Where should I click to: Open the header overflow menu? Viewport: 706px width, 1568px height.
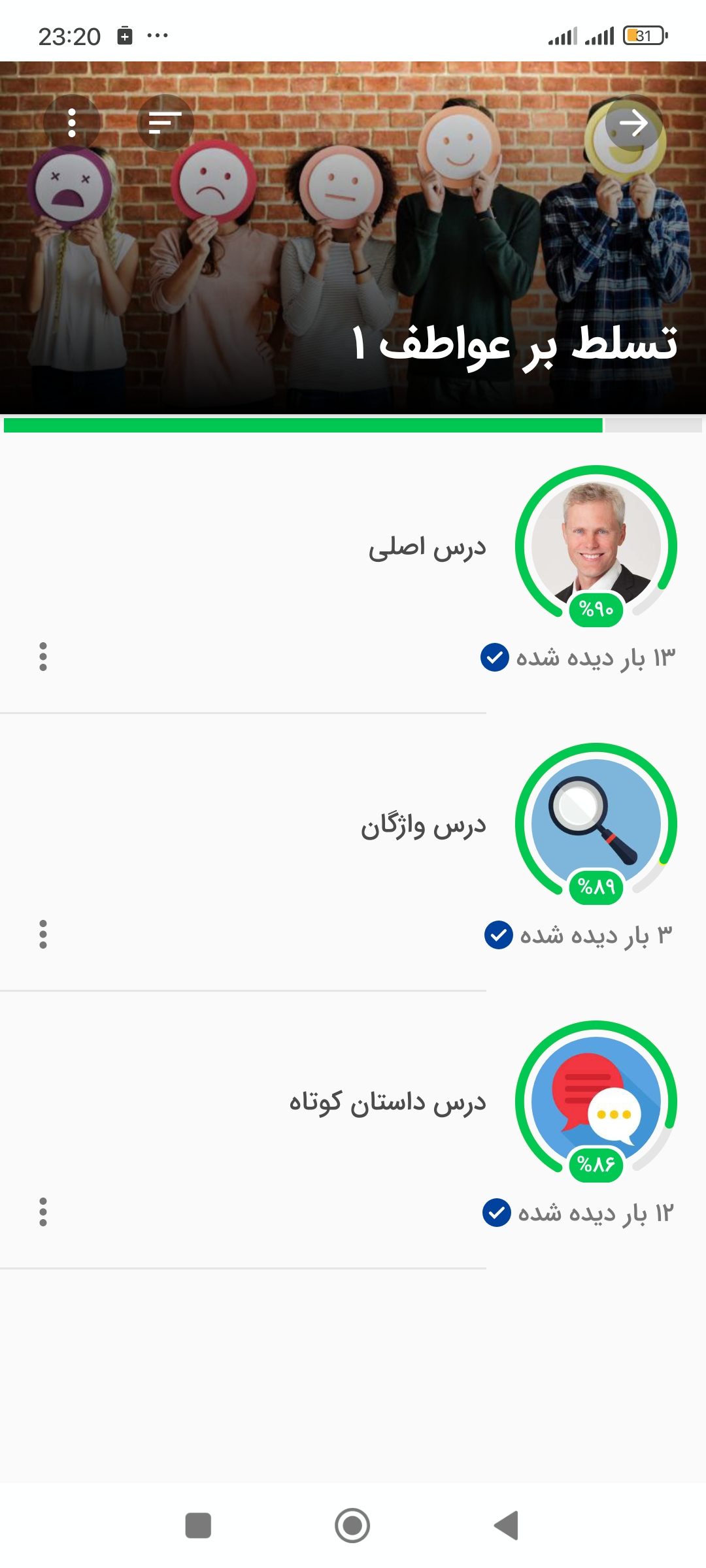(72, 123)
